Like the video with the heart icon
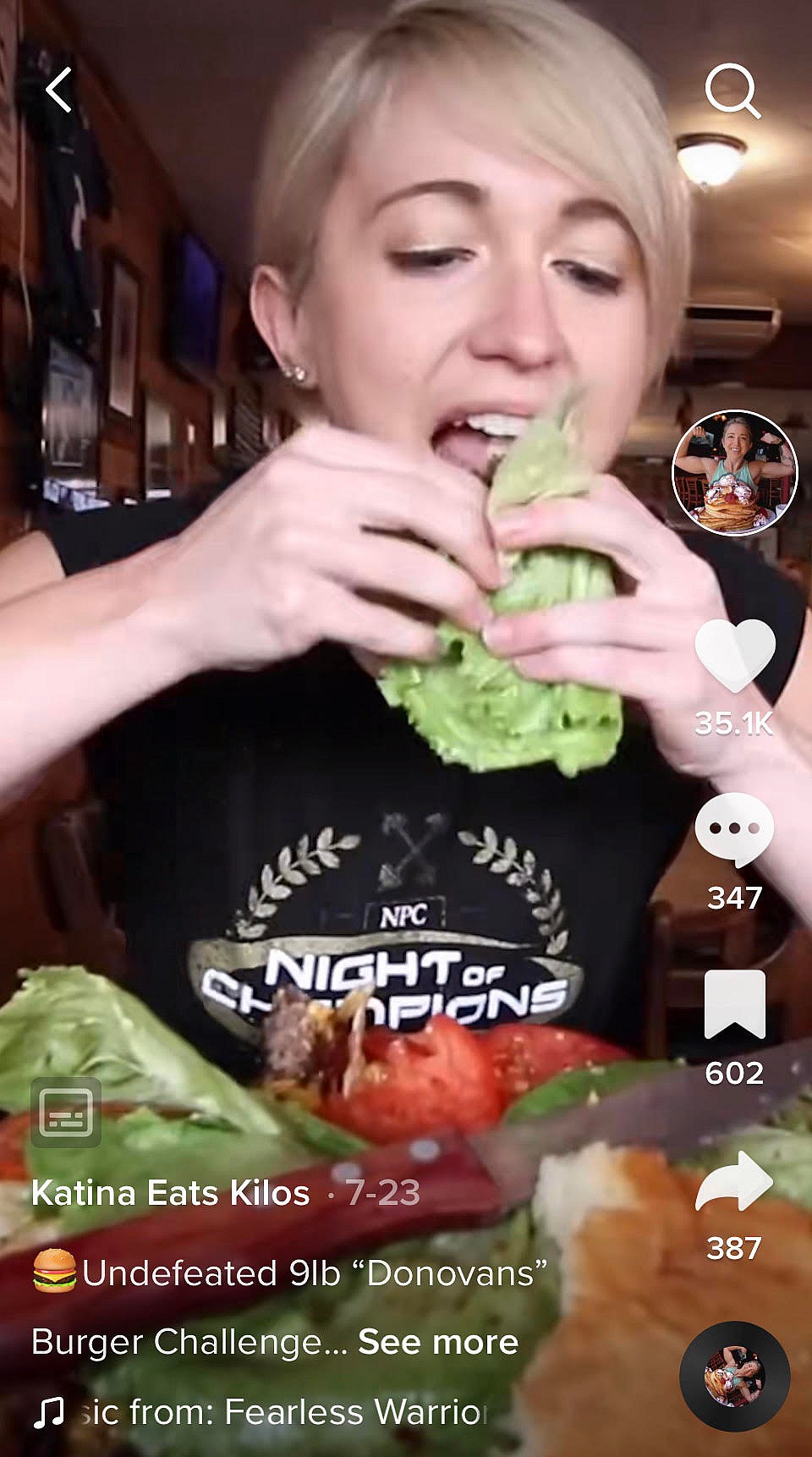 point(738,656)
